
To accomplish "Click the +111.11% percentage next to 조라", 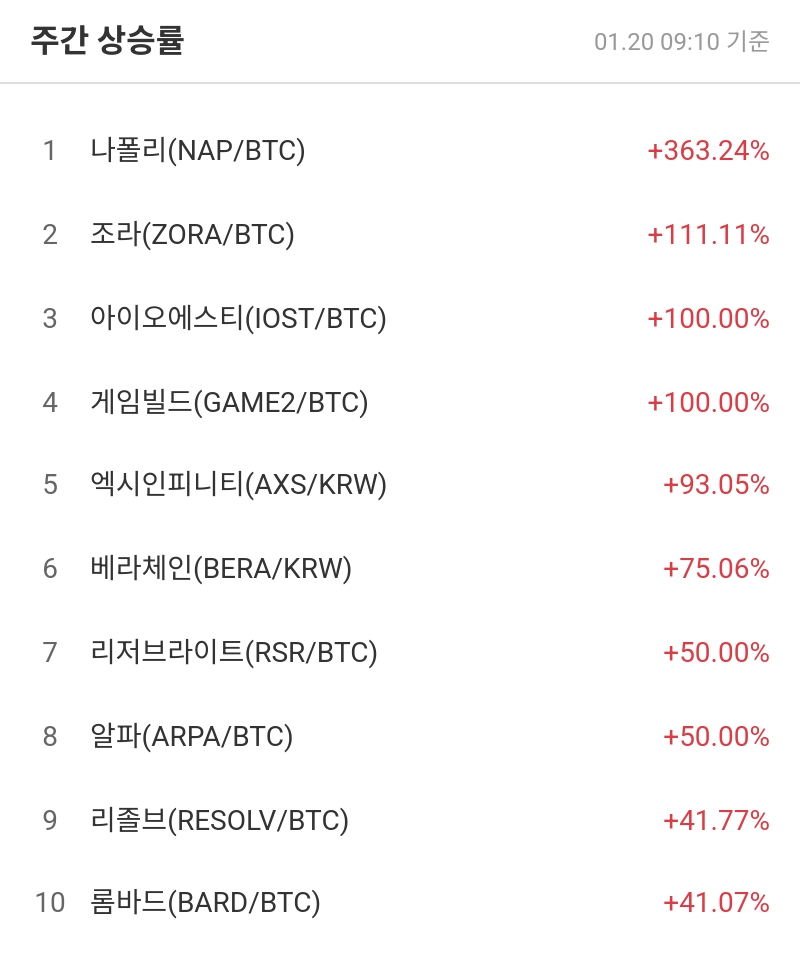I will point(707,235).
